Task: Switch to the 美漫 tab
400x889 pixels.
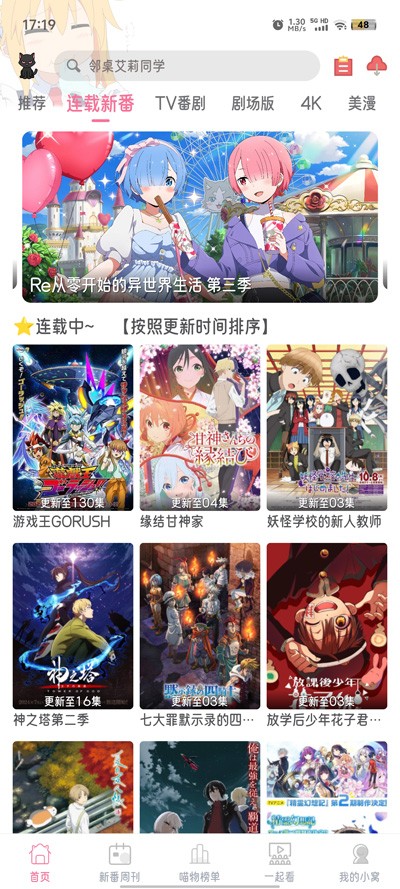Action: pos(362,104)
